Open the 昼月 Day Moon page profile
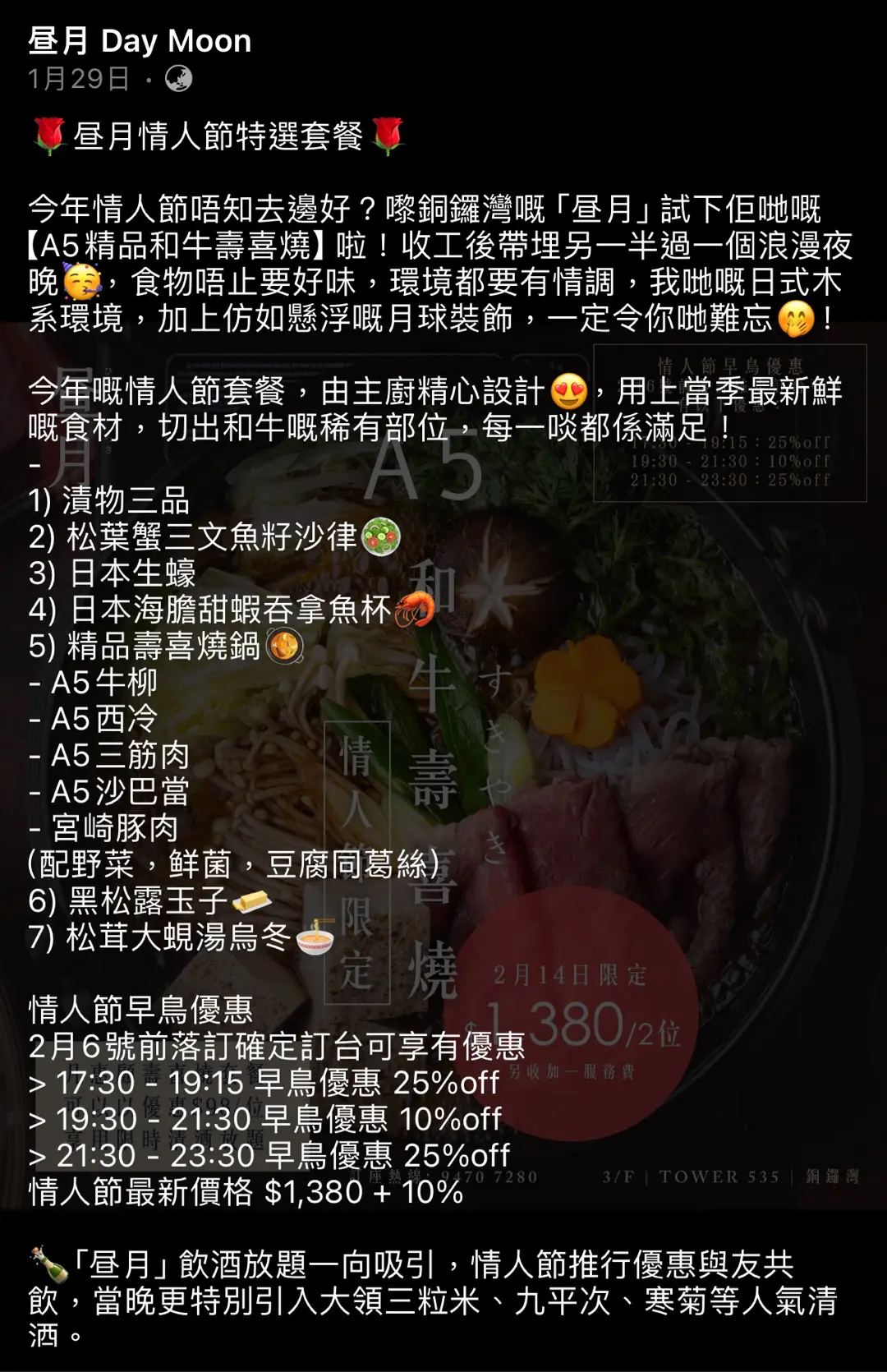This screenshot has width=887, height=1372. click(x=140, y=41)
